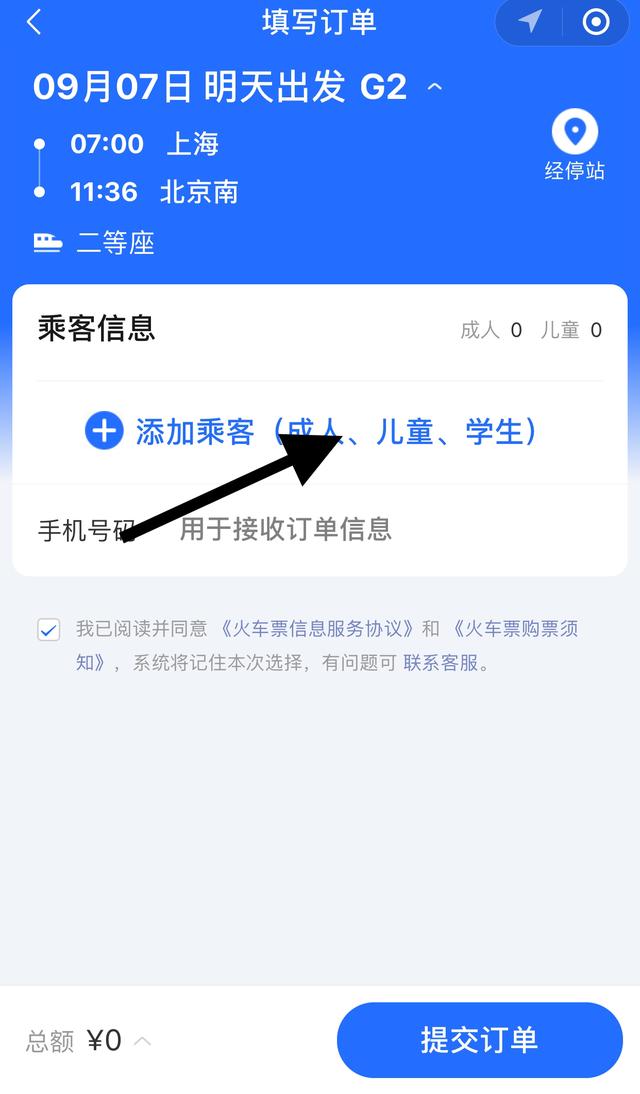Screen dimensions: 640x1094
Task: Open 《火车票信息服务协议》 link
Action: [316, 629]
